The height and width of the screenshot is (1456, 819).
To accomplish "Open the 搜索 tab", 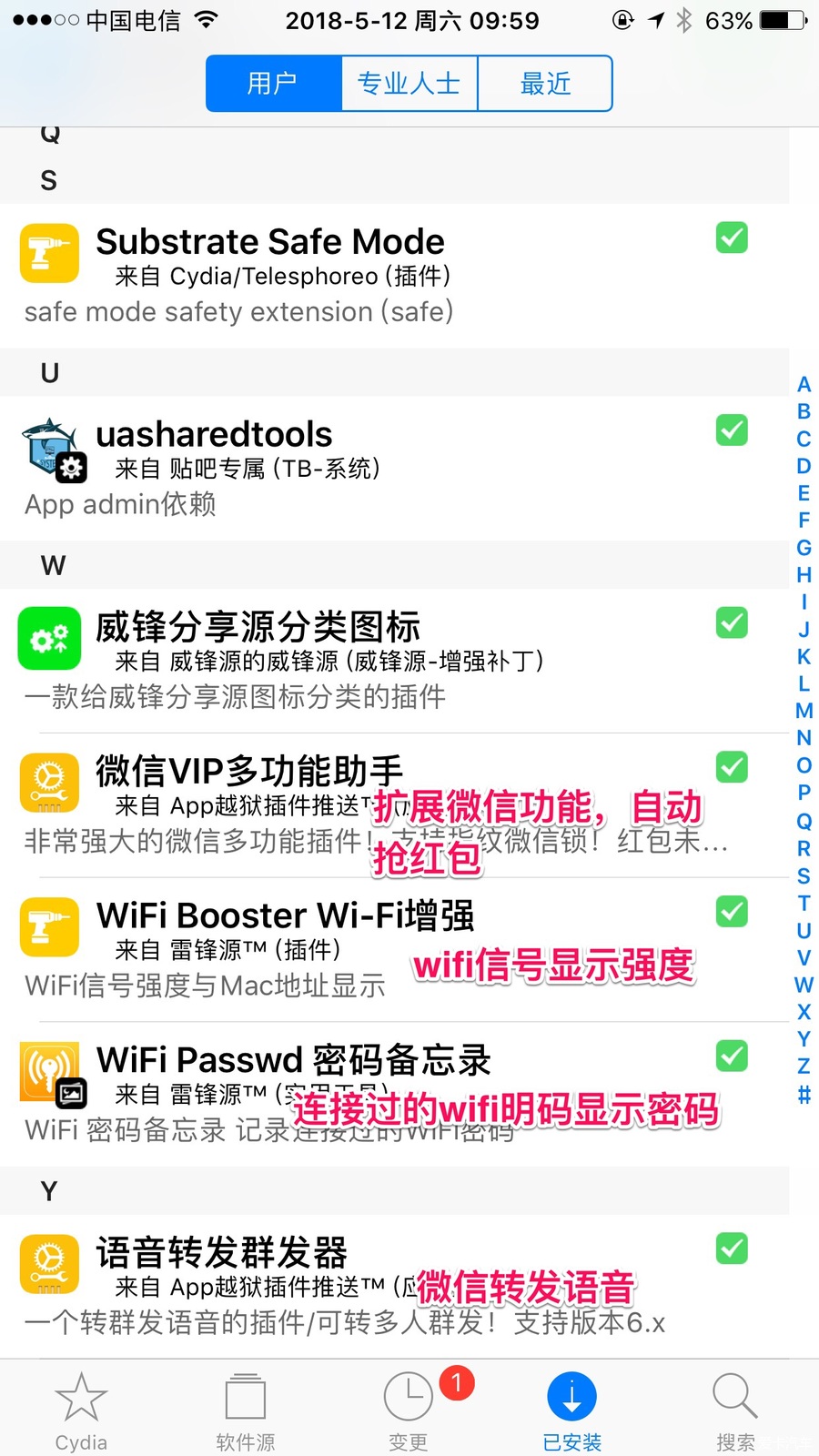I will pos(735,1410).
